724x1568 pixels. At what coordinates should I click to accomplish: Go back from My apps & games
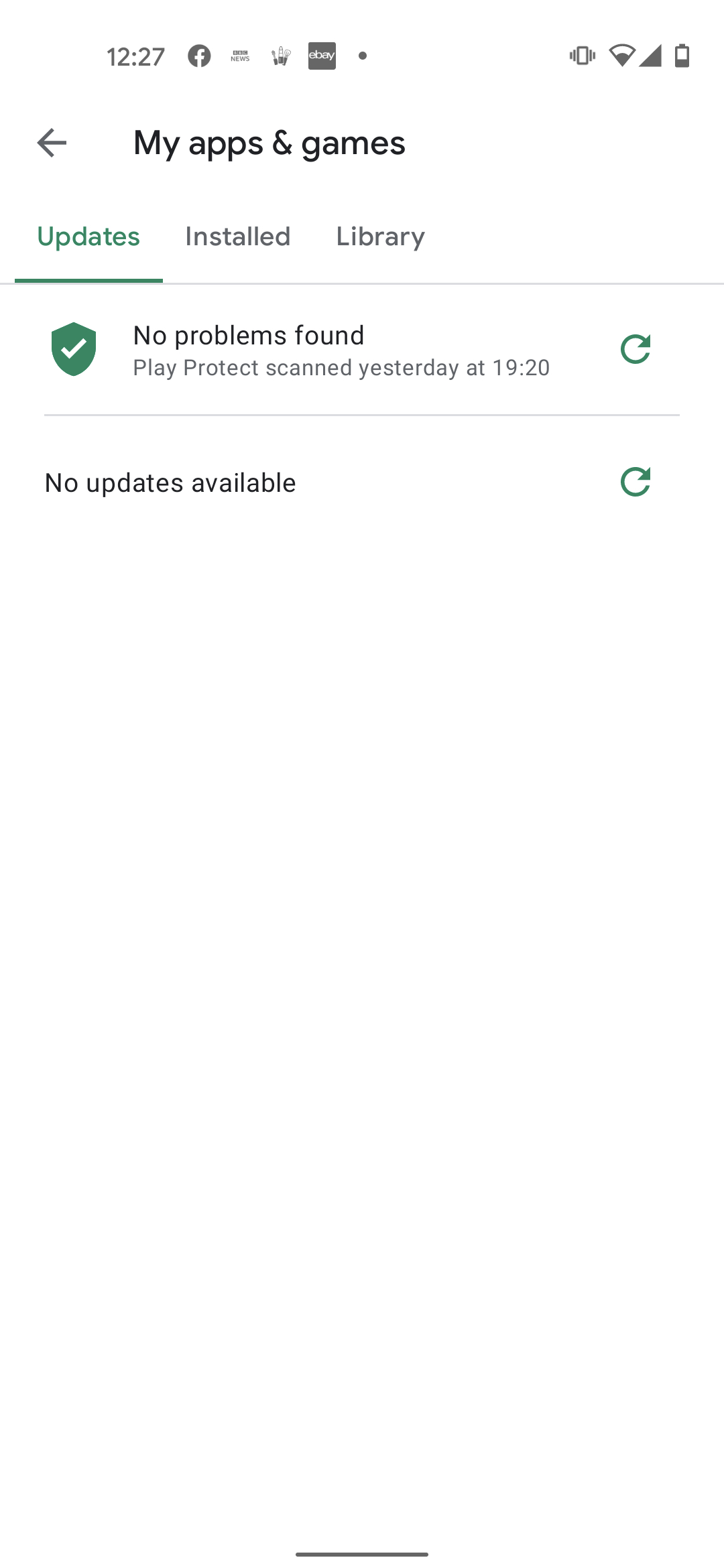[x=52, y=143]
